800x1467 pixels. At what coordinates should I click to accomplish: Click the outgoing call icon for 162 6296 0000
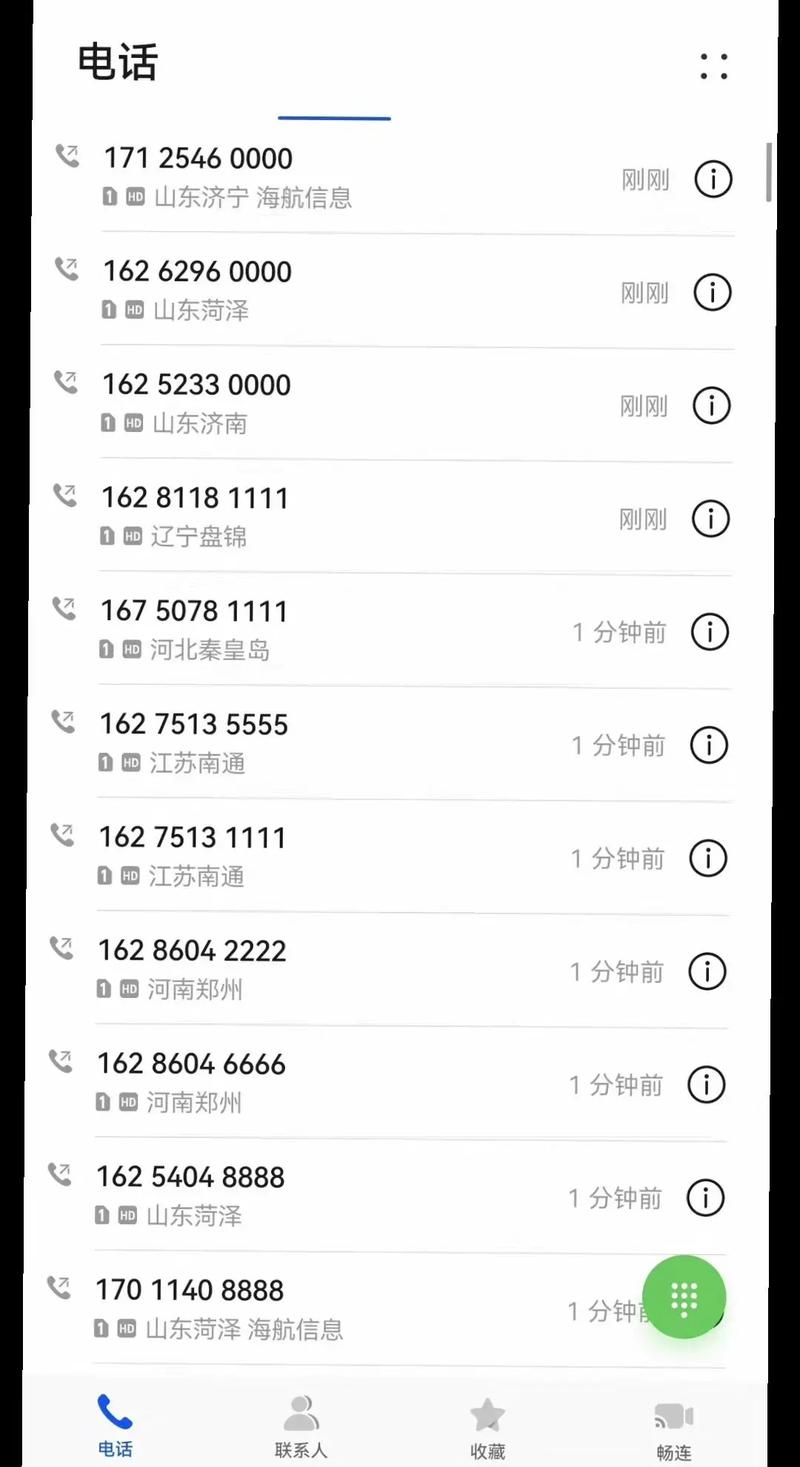tap(64, 268)
